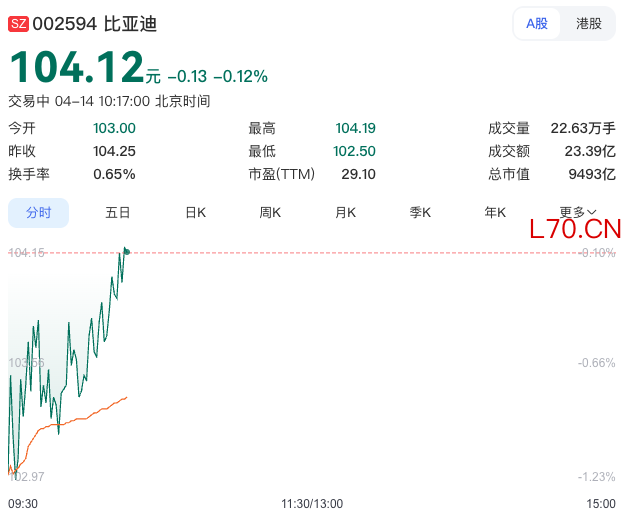The height and width of the screenshot is (518, 625).
Task: Switch to the 港股 market toggle
Action: (x=588, y=24)
